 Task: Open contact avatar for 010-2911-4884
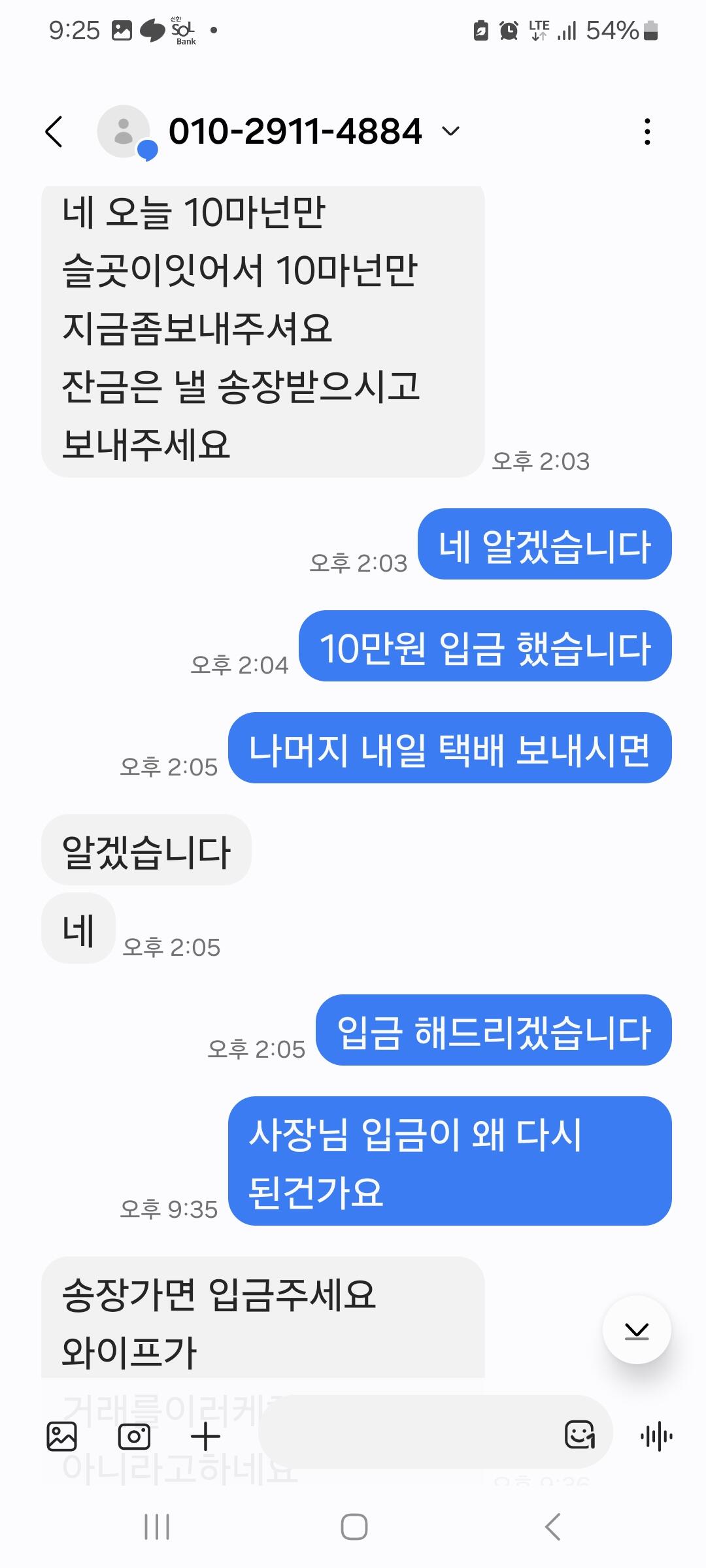tap(124, 131)
